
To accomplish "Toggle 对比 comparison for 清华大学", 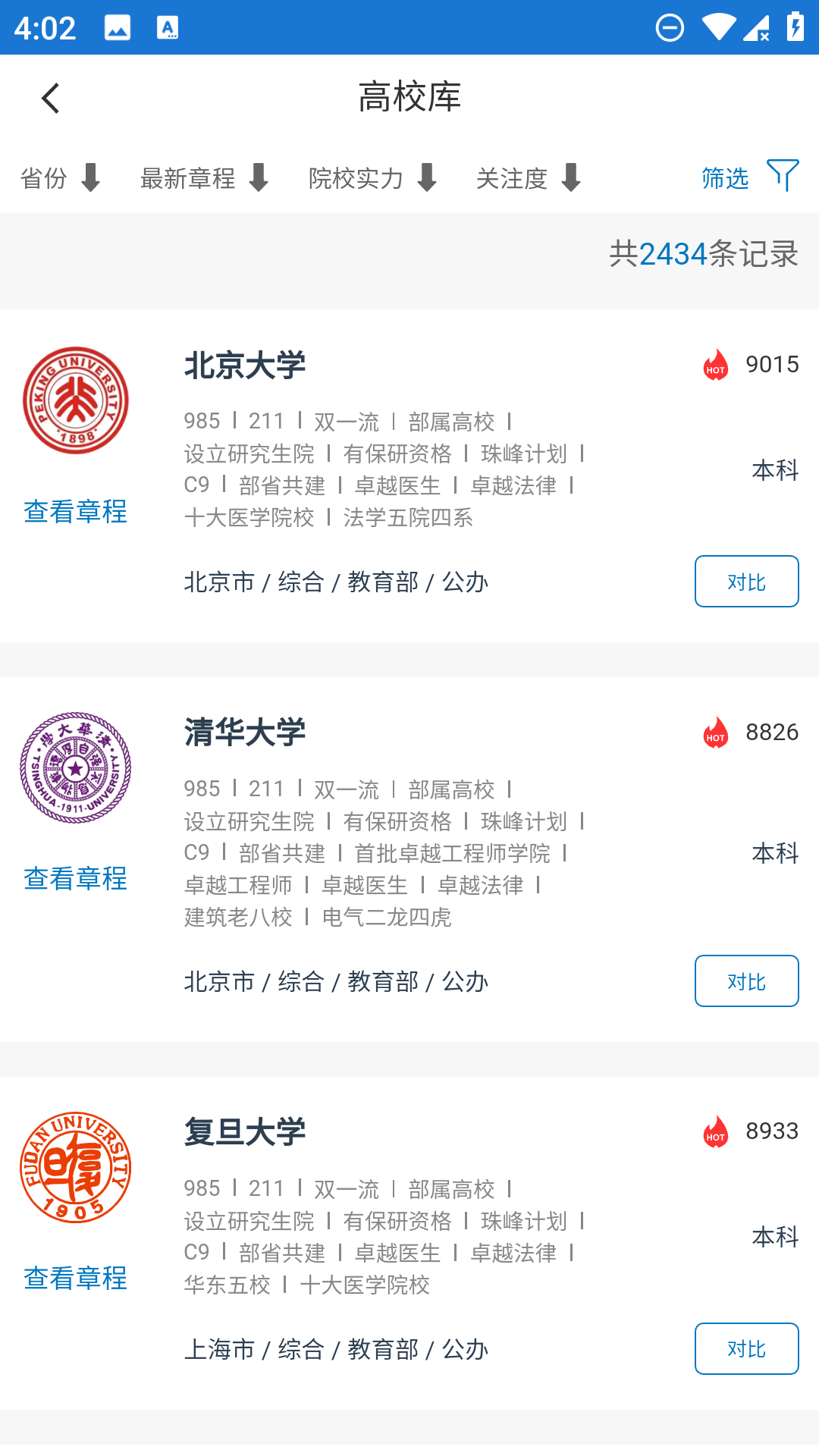I will tap(746, 981).
